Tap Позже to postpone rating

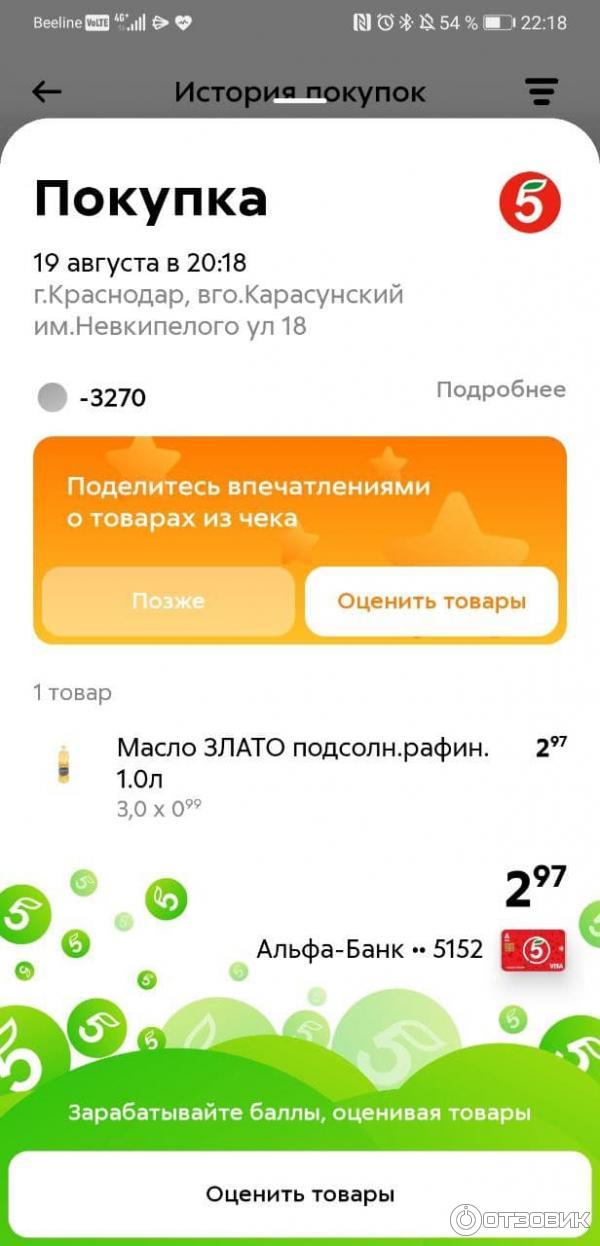coord(168,601)
